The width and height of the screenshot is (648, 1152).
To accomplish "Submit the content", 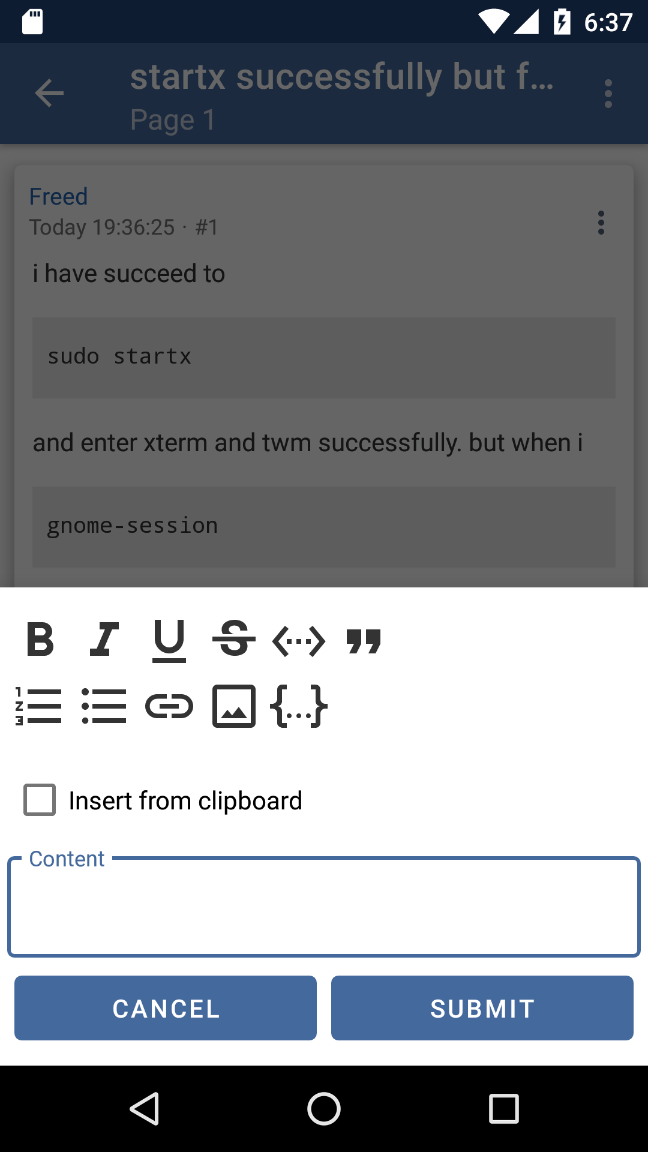I will pyautogui.click(x=482, y=1008).
